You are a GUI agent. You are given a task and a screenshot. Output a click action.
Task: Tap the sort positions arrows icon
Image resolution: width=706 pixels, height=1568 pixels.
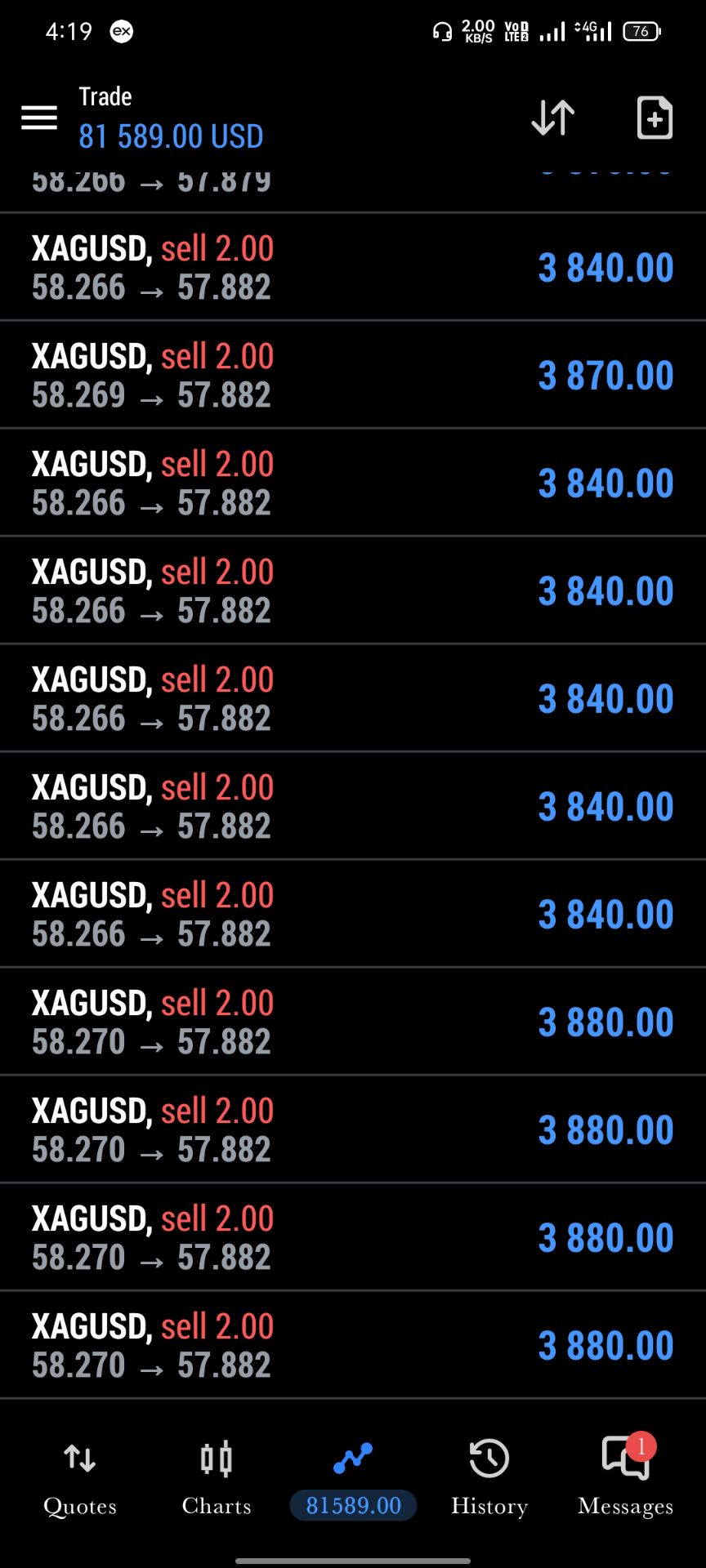[x=553, y=118]
